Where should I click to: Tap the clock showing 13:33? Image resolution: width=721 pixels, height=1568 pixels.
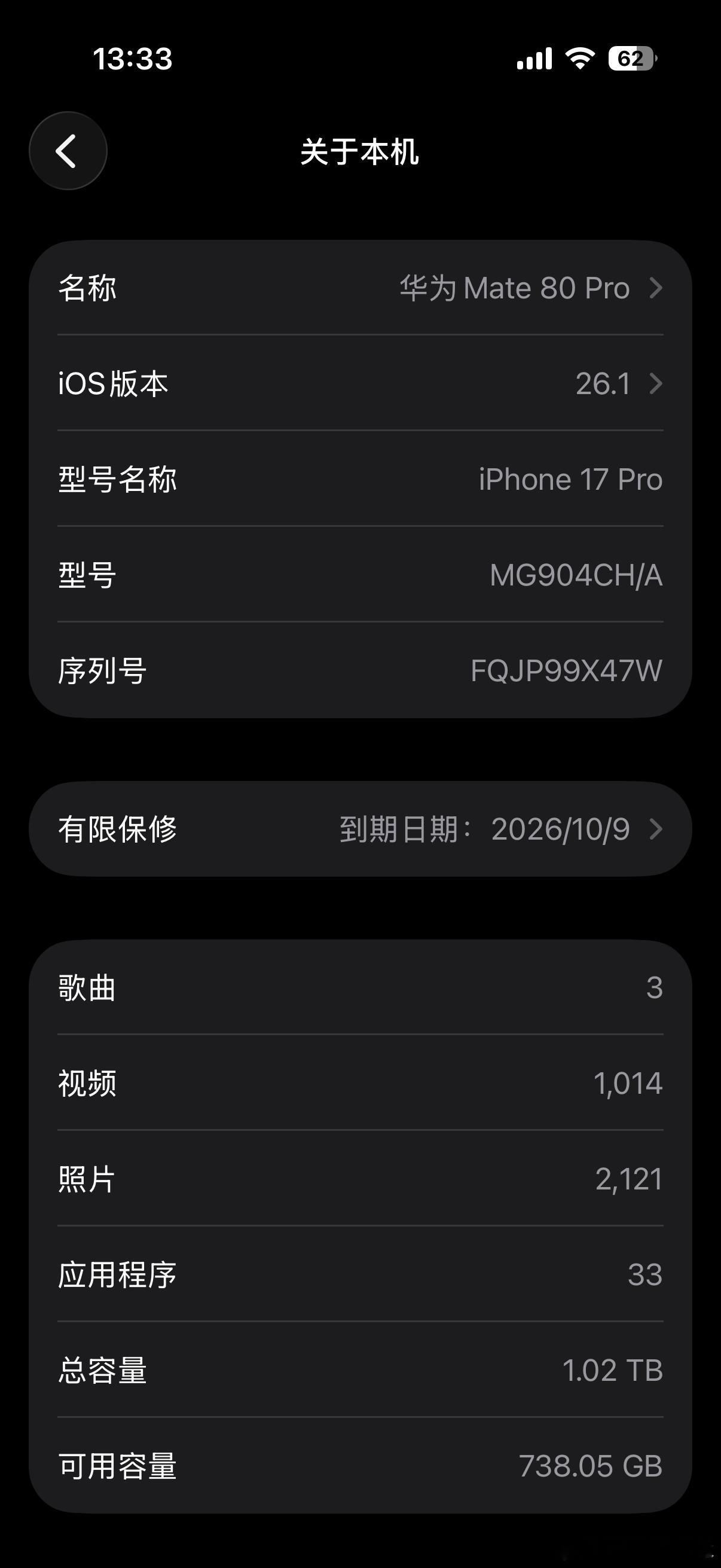[x=132, y=58]
